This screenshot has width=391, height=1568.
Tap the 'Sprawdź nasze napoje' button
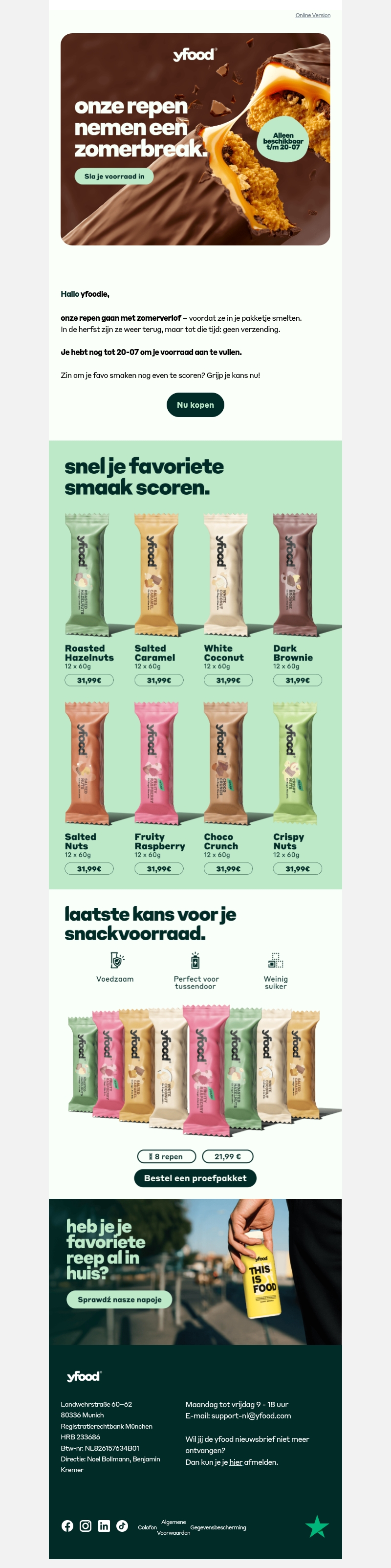[119, 1300]
